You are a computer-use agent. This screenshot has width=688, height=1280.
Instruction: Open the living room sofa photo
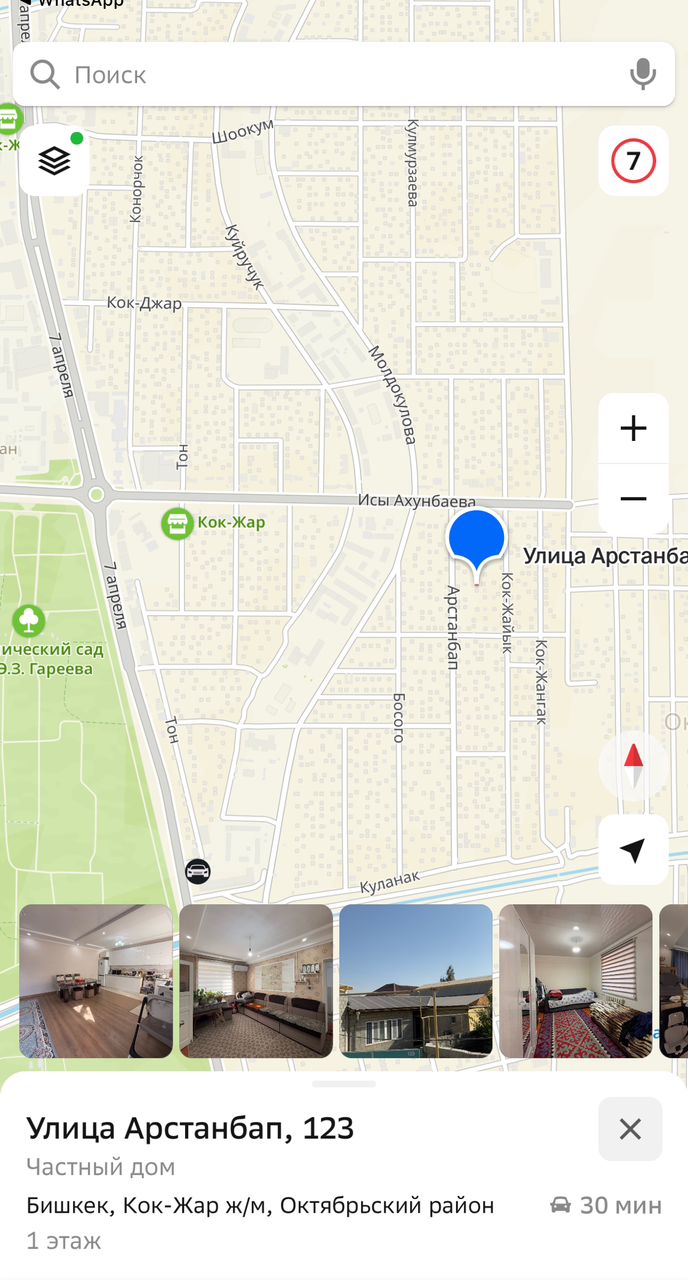pyautogui.click(x=256, y=981)
